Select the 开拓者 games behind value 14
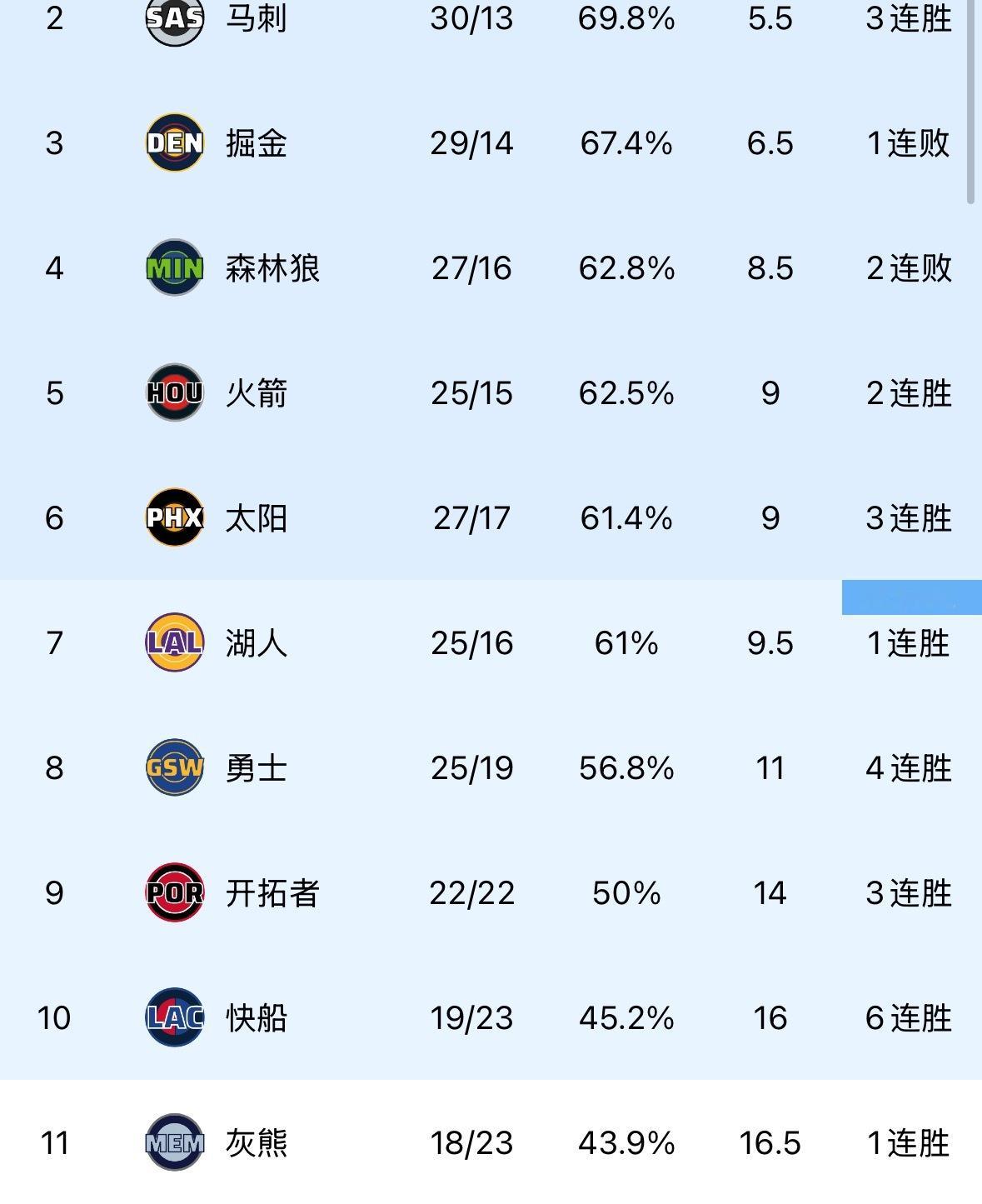 (770, 892)
